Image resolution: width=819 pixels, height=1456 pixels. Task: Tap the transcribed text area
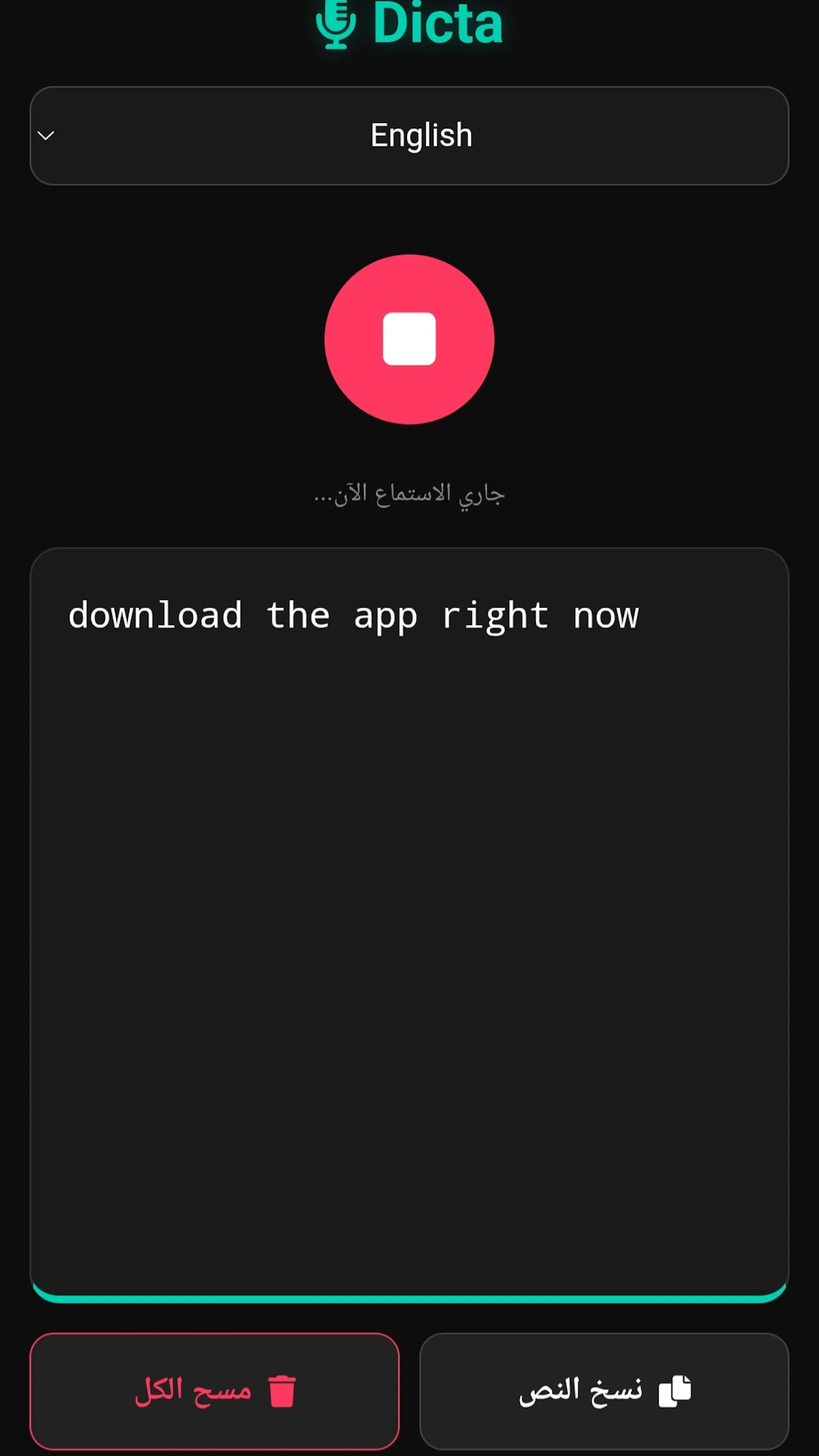tap(409, 925)
